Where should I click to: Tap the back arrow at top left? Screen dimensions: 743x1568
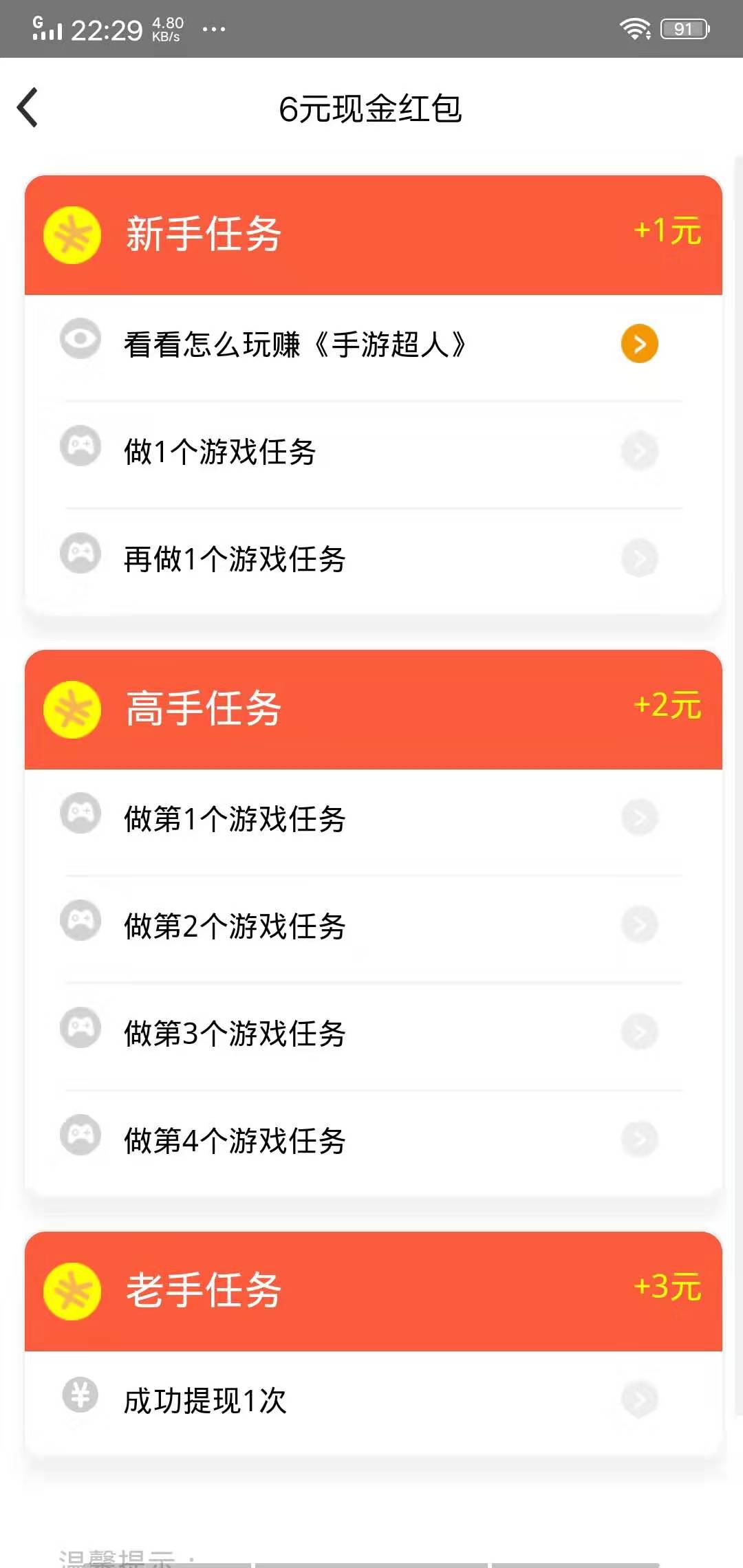click(x=29, y=108)
